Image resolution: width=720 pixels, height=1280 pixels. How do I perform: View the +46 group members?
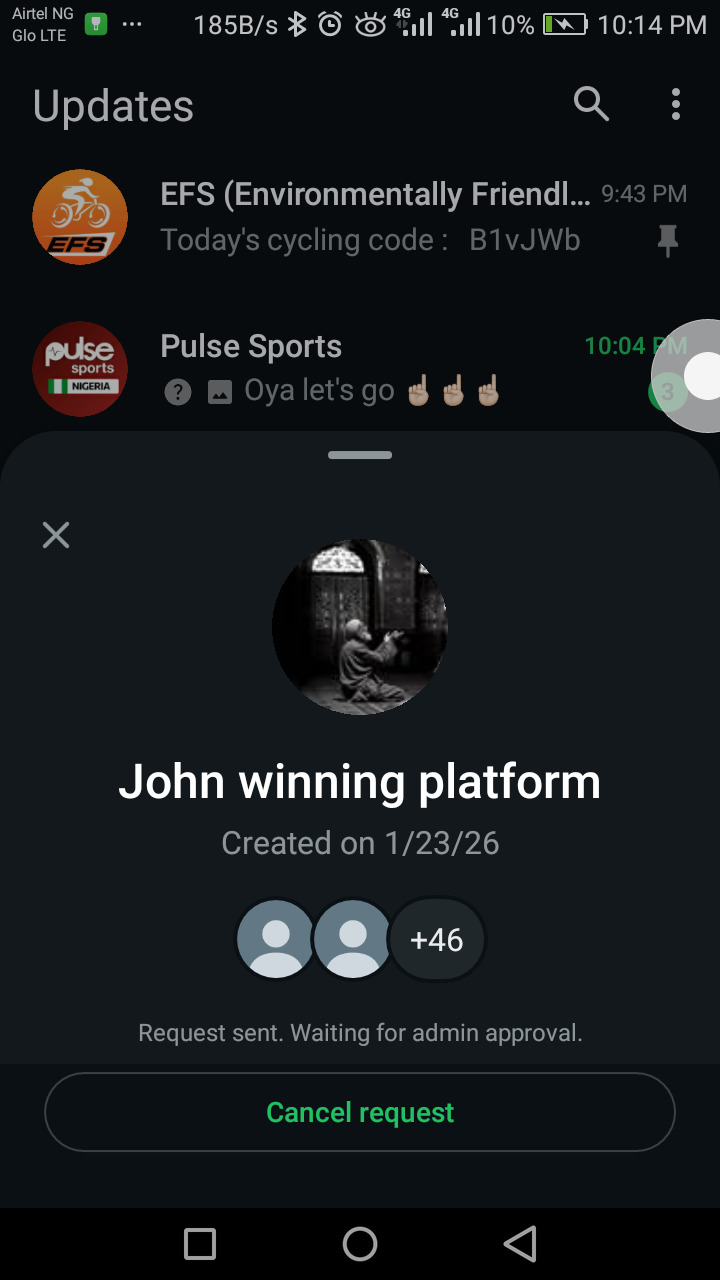[x=437, y=940]
